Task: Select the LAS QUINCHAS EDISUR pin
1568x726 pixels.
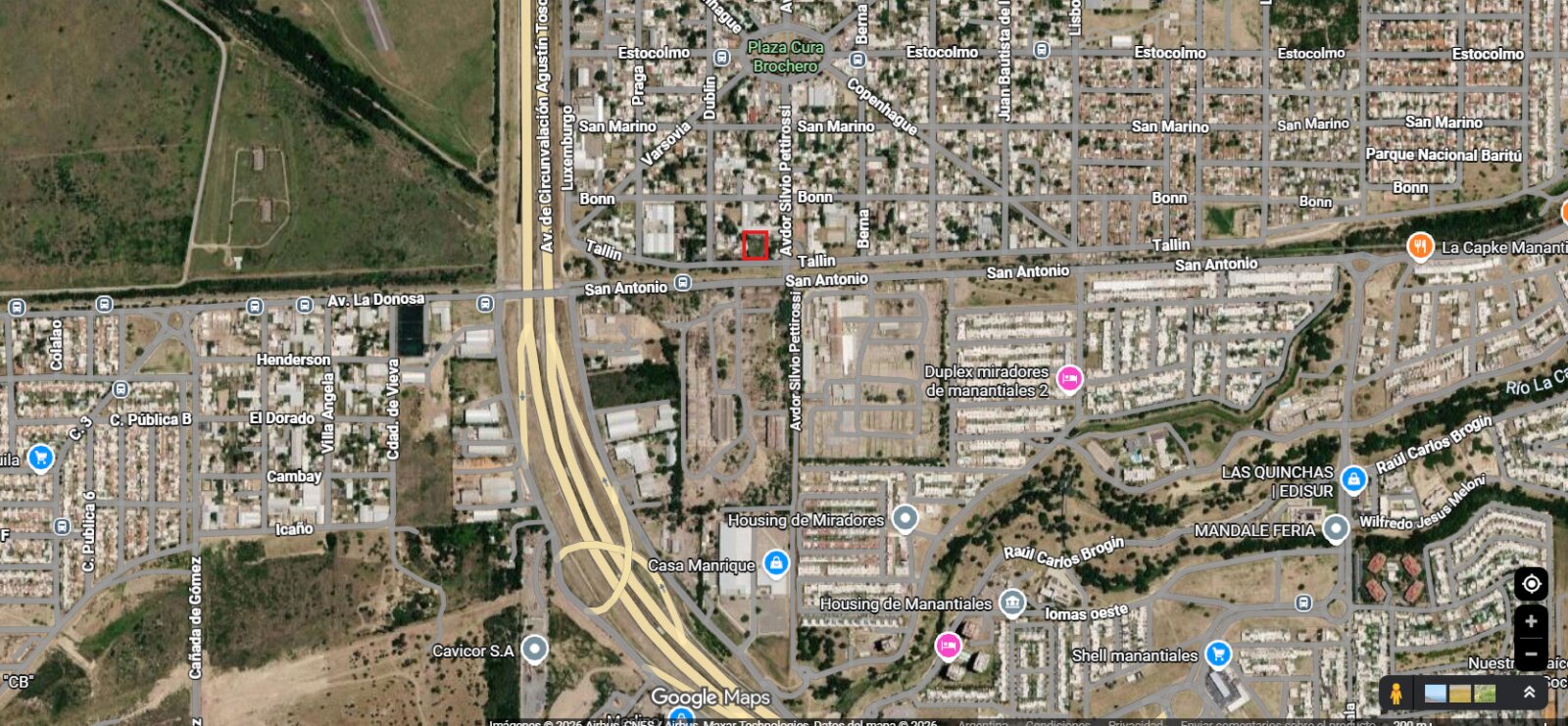Action: (1353, 479)
